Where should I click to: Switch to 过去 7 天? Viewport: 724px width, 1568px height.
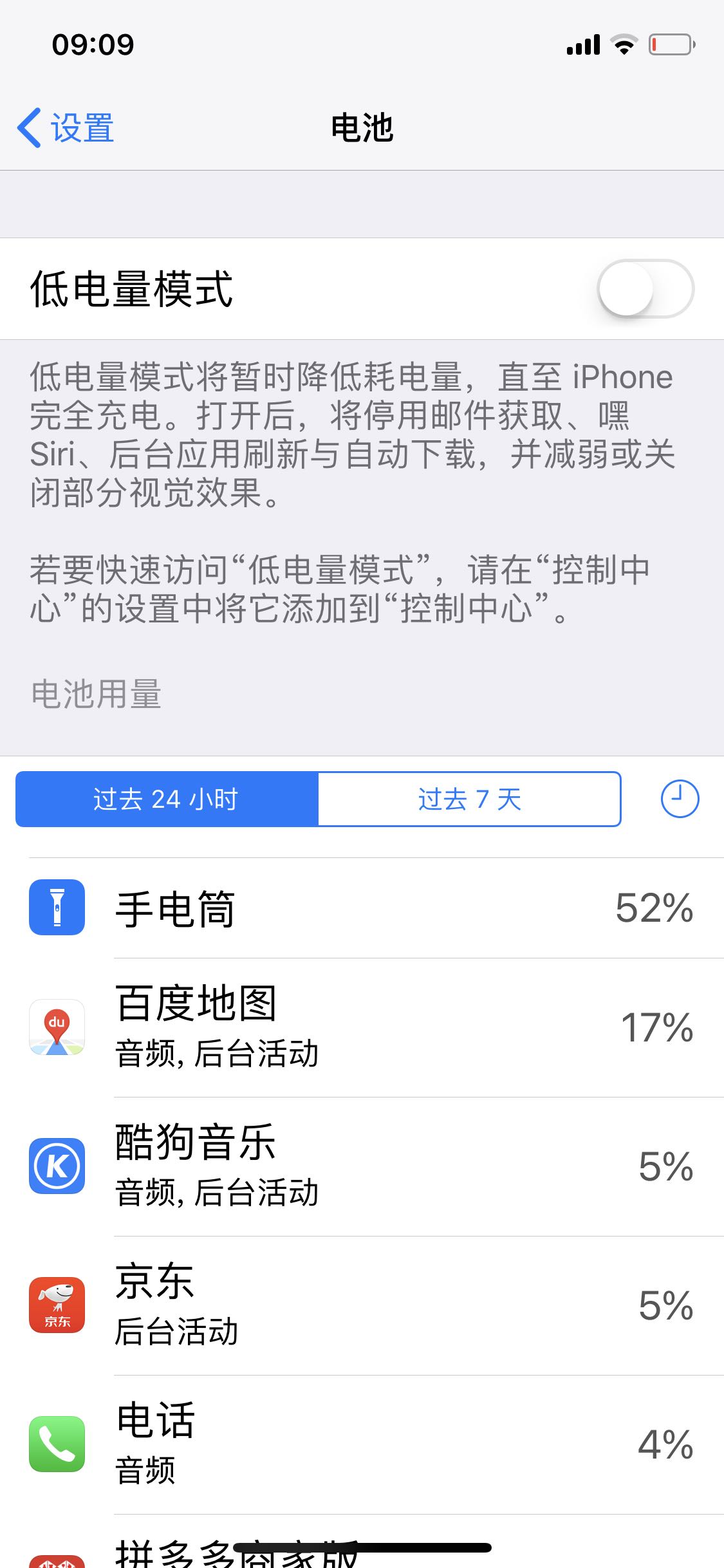tap(470, 799)
